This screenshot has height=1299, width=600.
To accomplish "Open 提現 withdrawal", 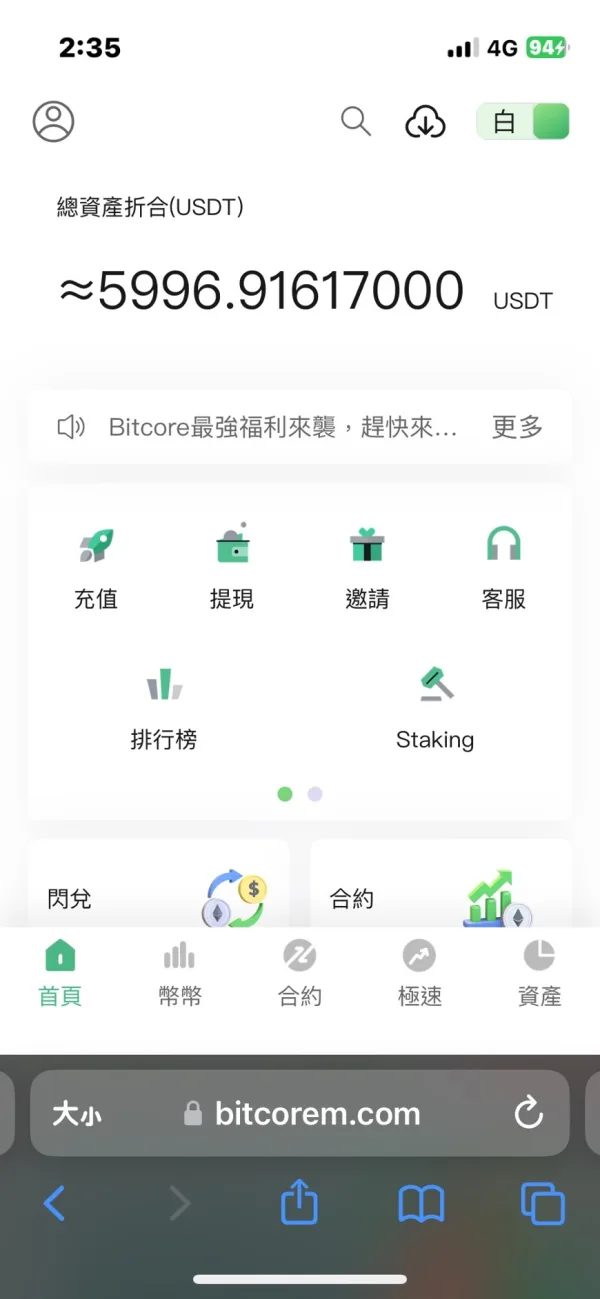I will tap(232, 566).
